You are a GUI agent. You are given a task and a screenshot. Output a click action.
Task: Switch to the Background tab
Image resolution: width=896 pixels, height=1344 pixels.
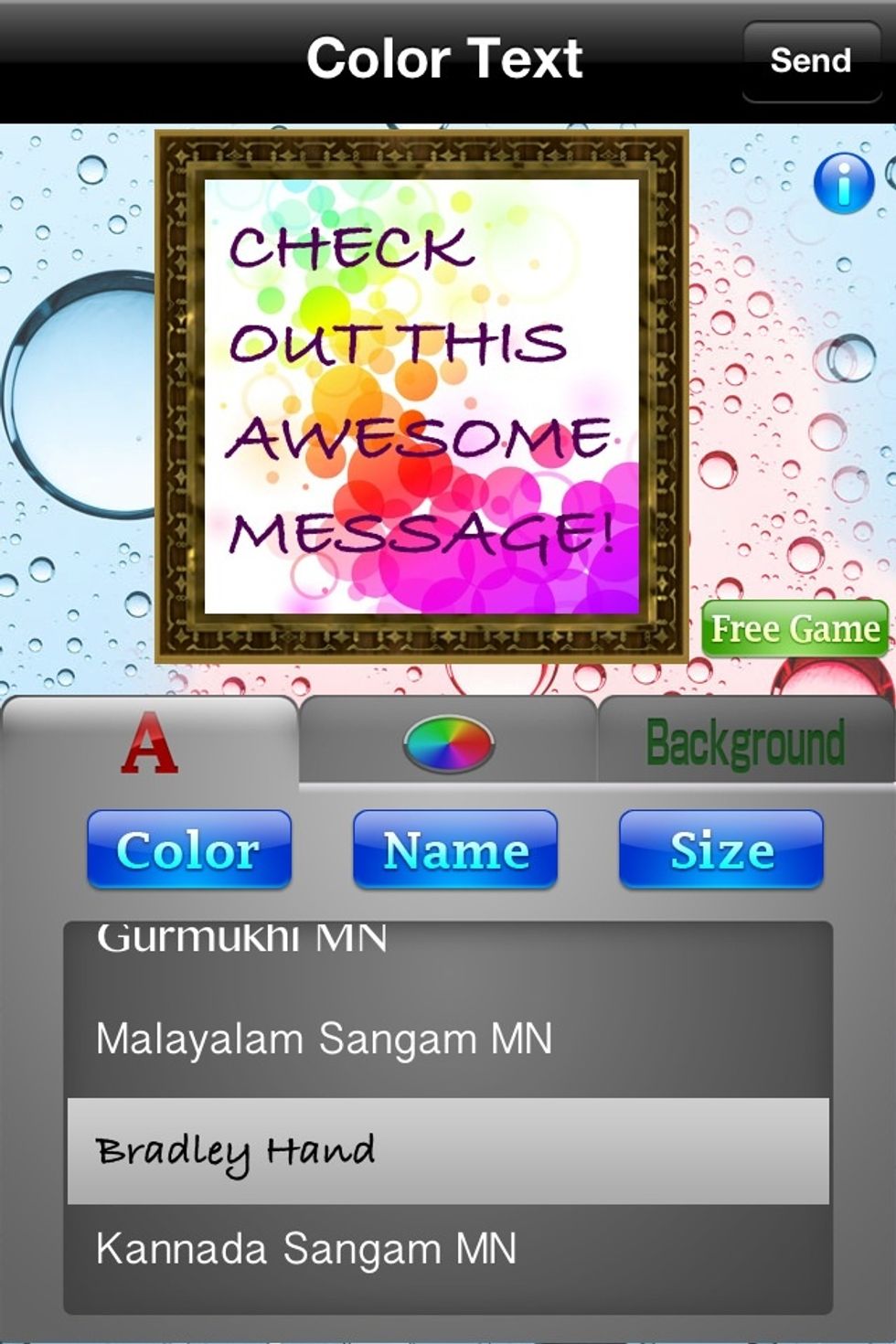(x=745, y=742)
